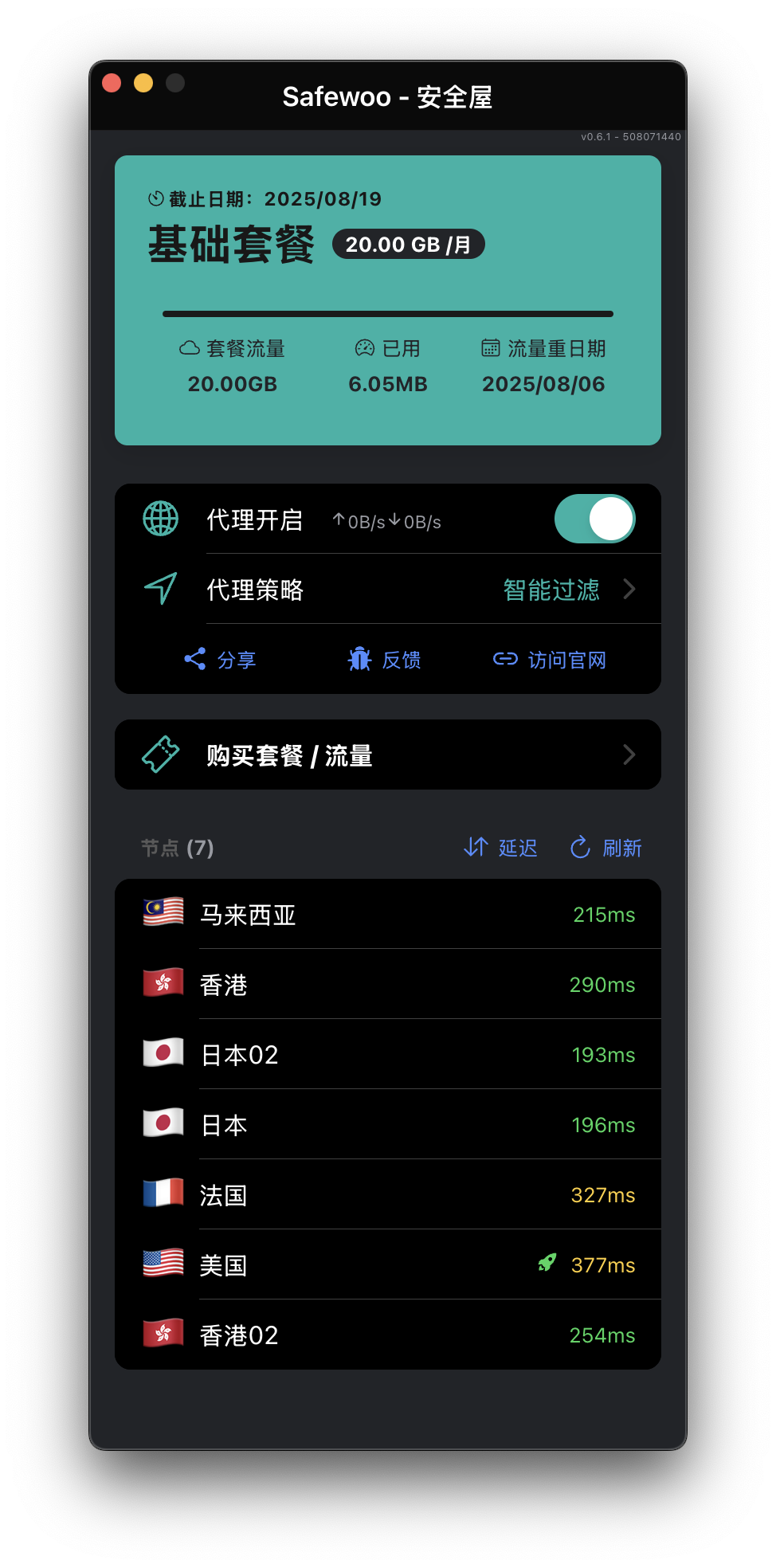This screenshot has height=1568, width=776.
Task: Select the 日本02 node
Action: pos(388,1054)
